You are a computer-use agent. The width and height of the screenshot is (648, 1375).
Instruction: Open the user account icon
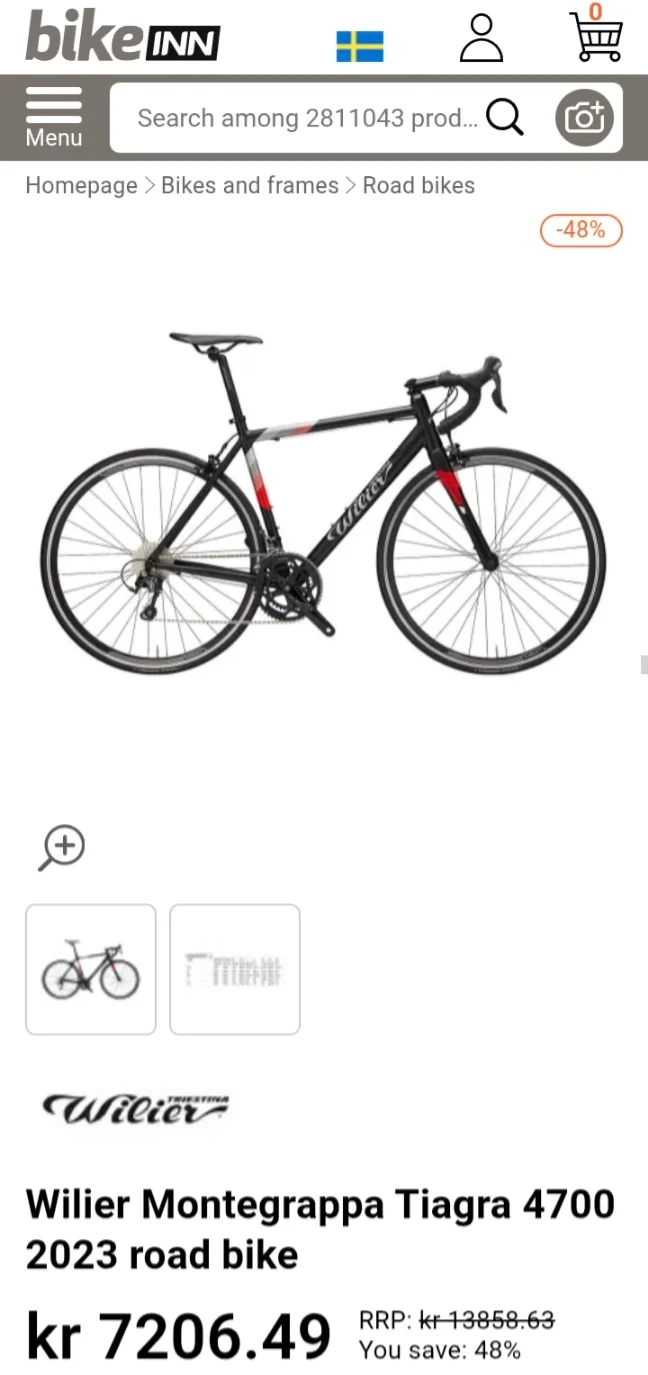click(x=481, y=39)
